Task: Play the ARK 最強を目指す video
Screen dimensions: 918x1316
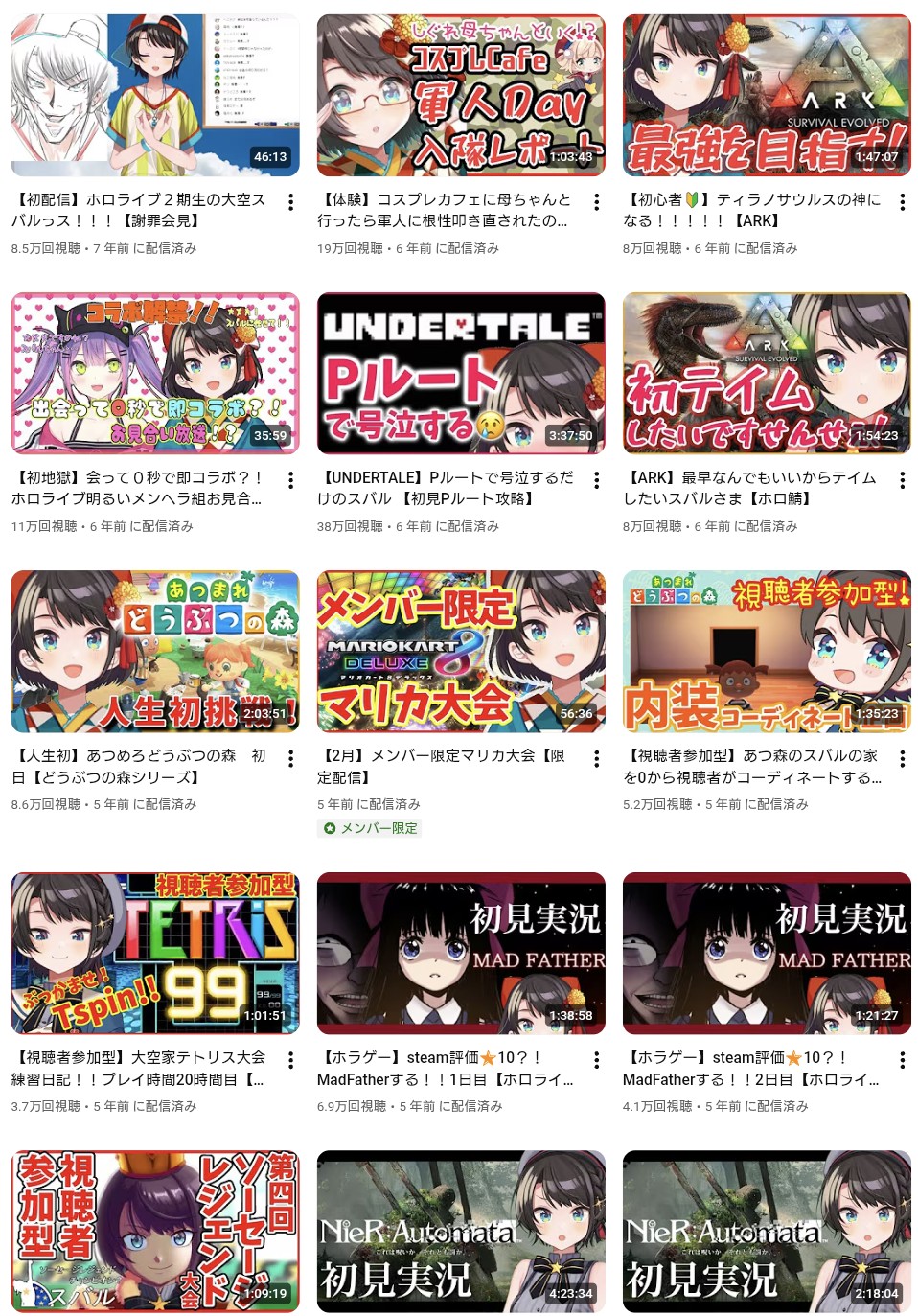Action: pyautogui.click(x=766, y=95)
